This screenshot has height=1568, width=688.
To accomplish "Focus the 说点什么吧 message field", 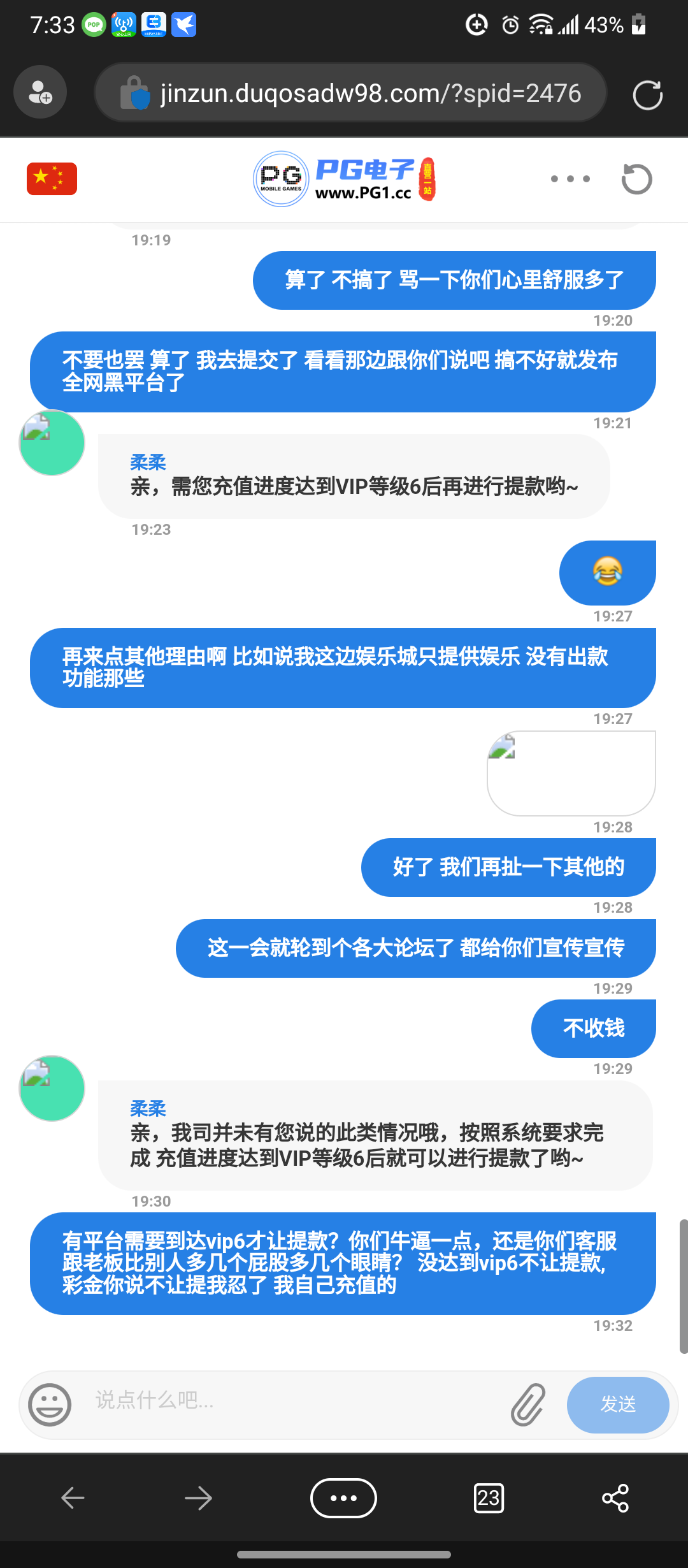I will pyautogui.click(x=293, y=1401).
